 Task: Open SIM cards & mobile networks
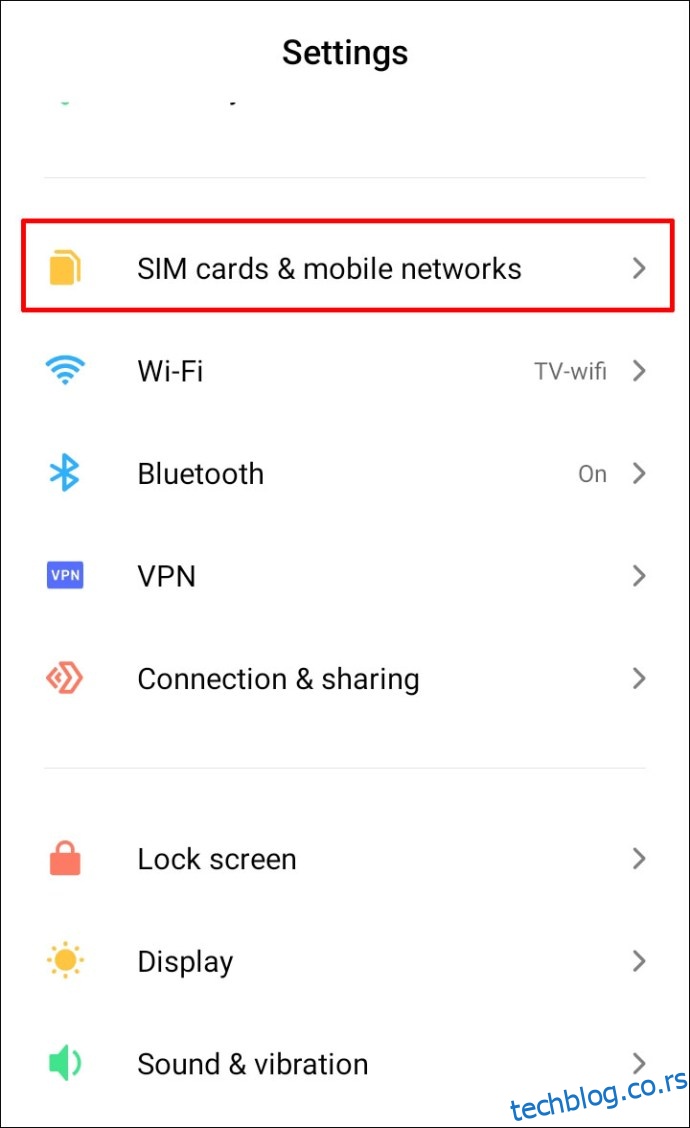[x=346, y=268]
